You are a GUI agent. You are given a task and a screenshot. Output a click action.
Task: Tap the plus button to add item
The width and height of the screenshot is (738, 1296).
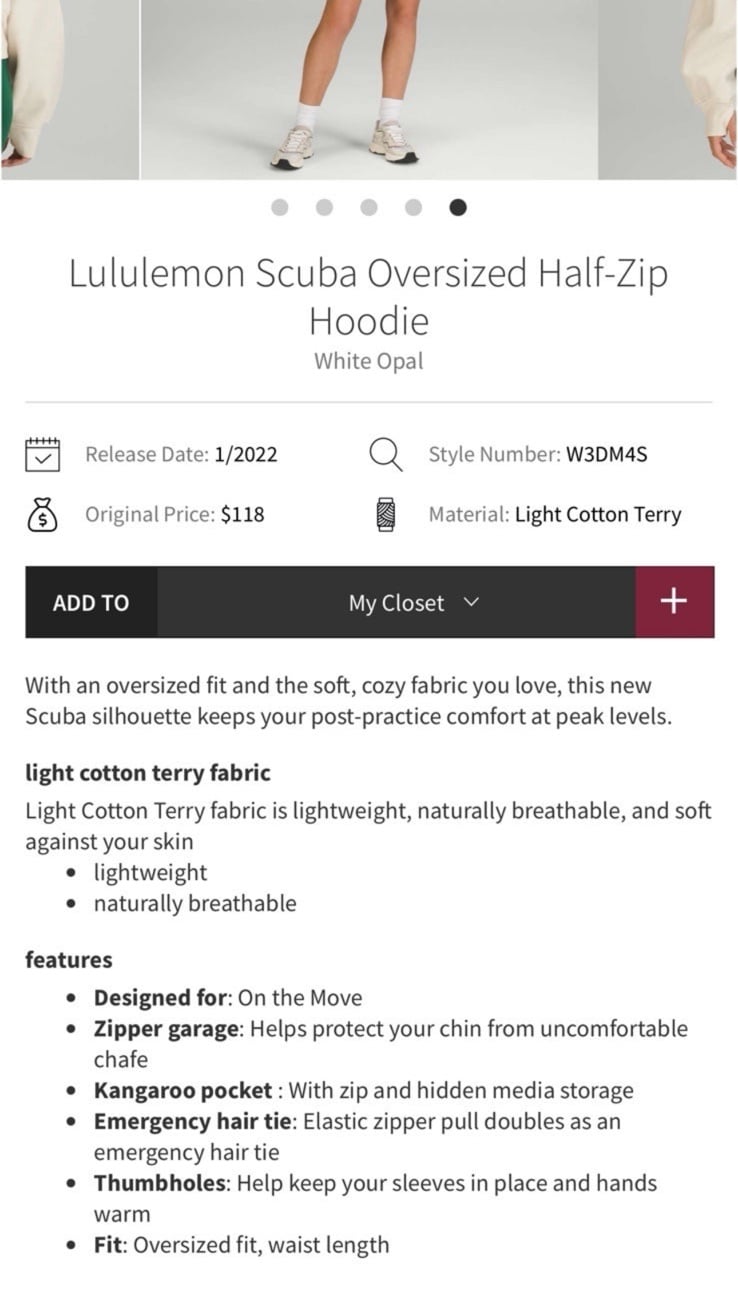click(x=675, y=602)
